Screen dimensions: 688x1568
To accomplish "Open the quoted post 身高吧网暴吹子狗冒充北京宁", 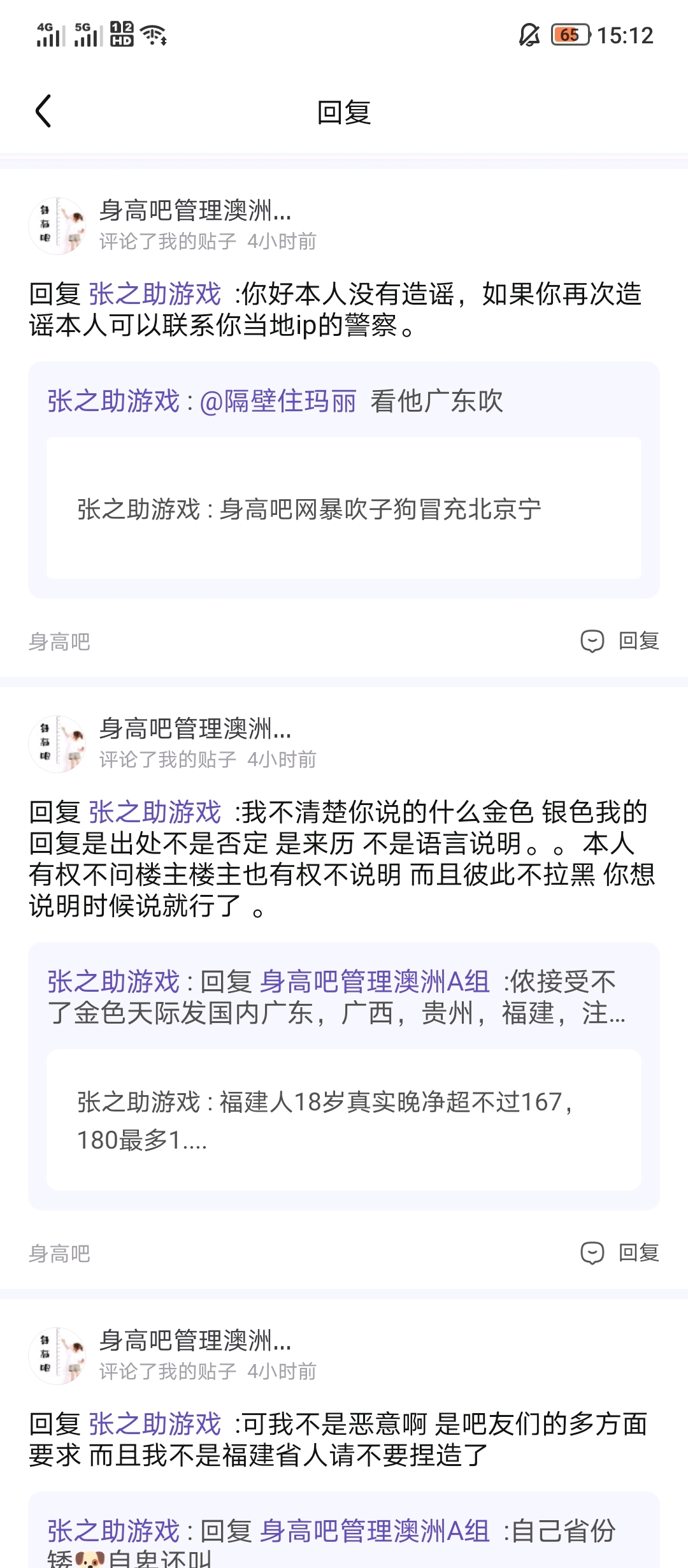I will [343, 509].
